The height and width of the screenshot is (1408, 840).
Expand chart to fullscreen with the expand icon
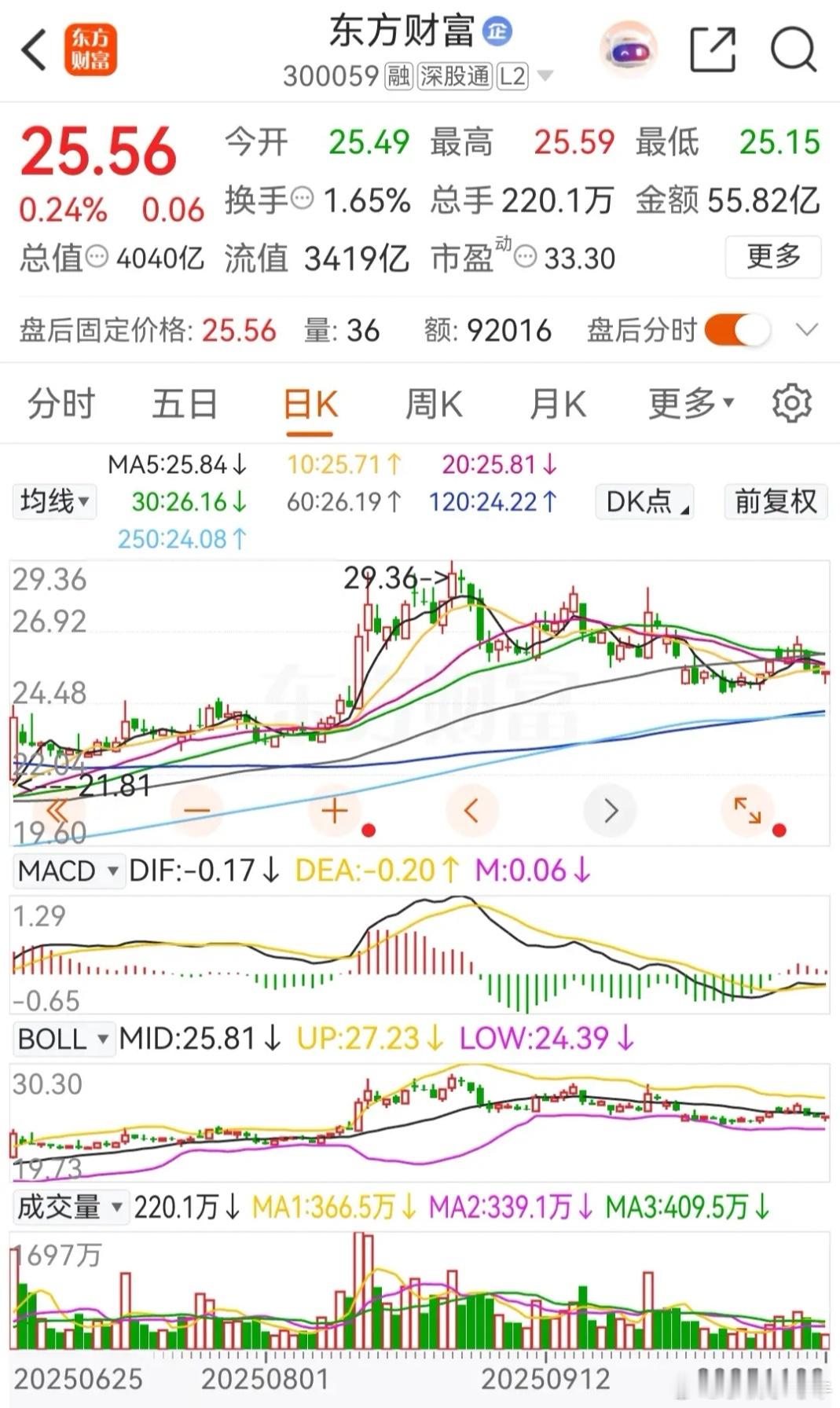(747, 810)
